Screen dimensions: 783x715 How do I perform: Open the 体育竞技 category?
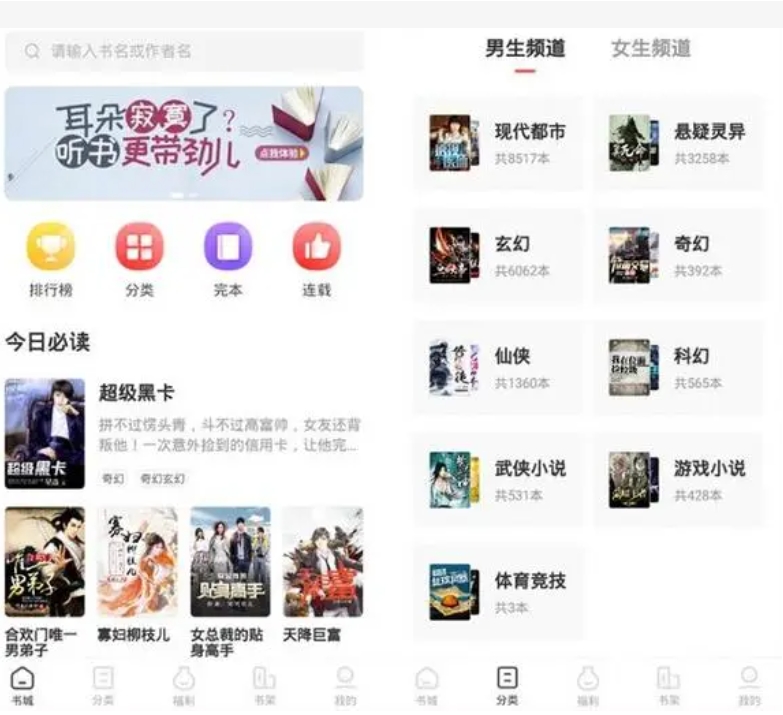tap(498, 592)
